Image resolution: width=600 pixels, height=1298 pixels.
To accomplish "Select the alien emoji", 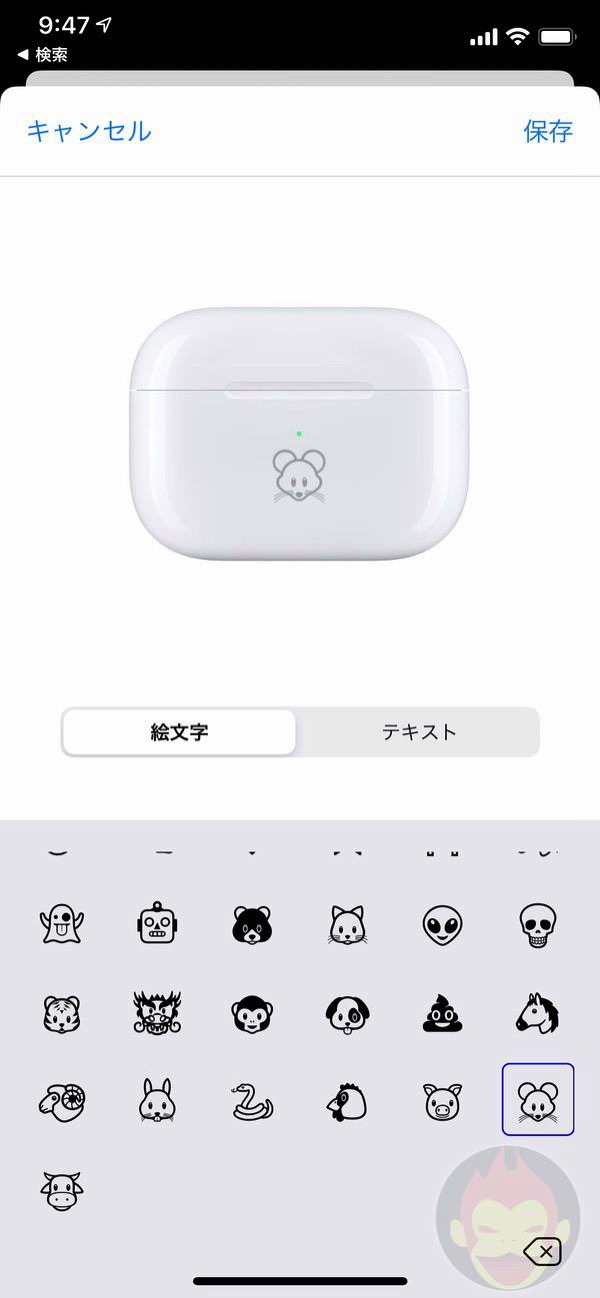I will pos(443,925).
